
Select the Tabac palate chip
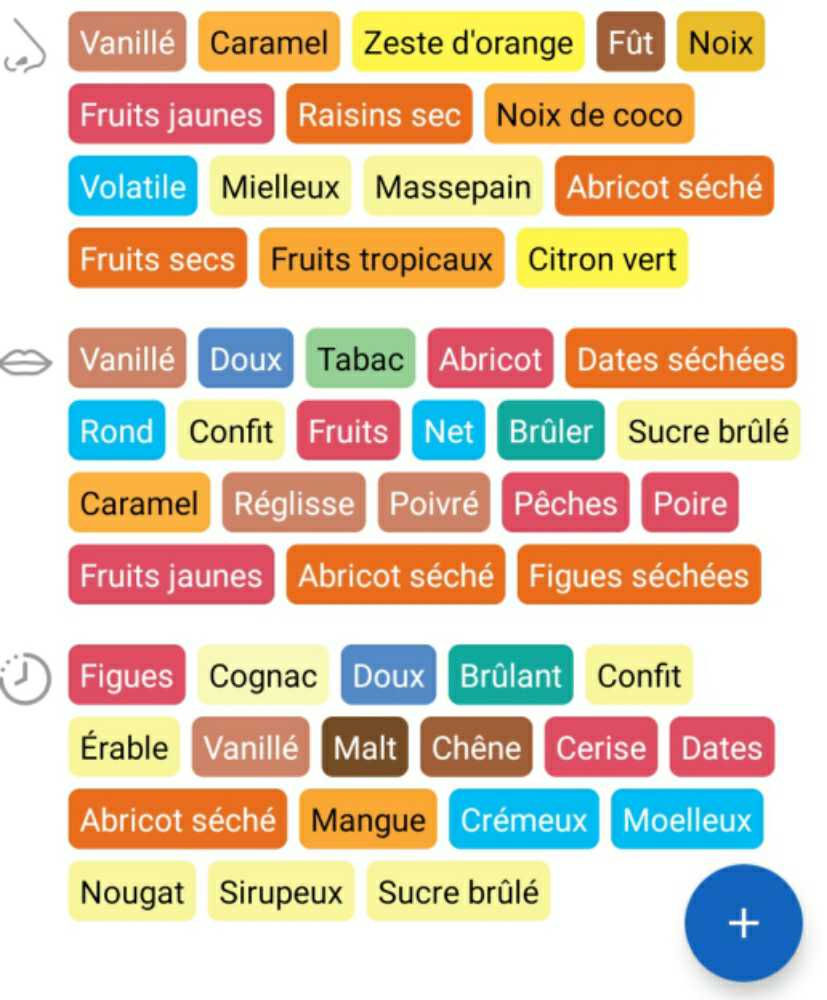[360, 359]
